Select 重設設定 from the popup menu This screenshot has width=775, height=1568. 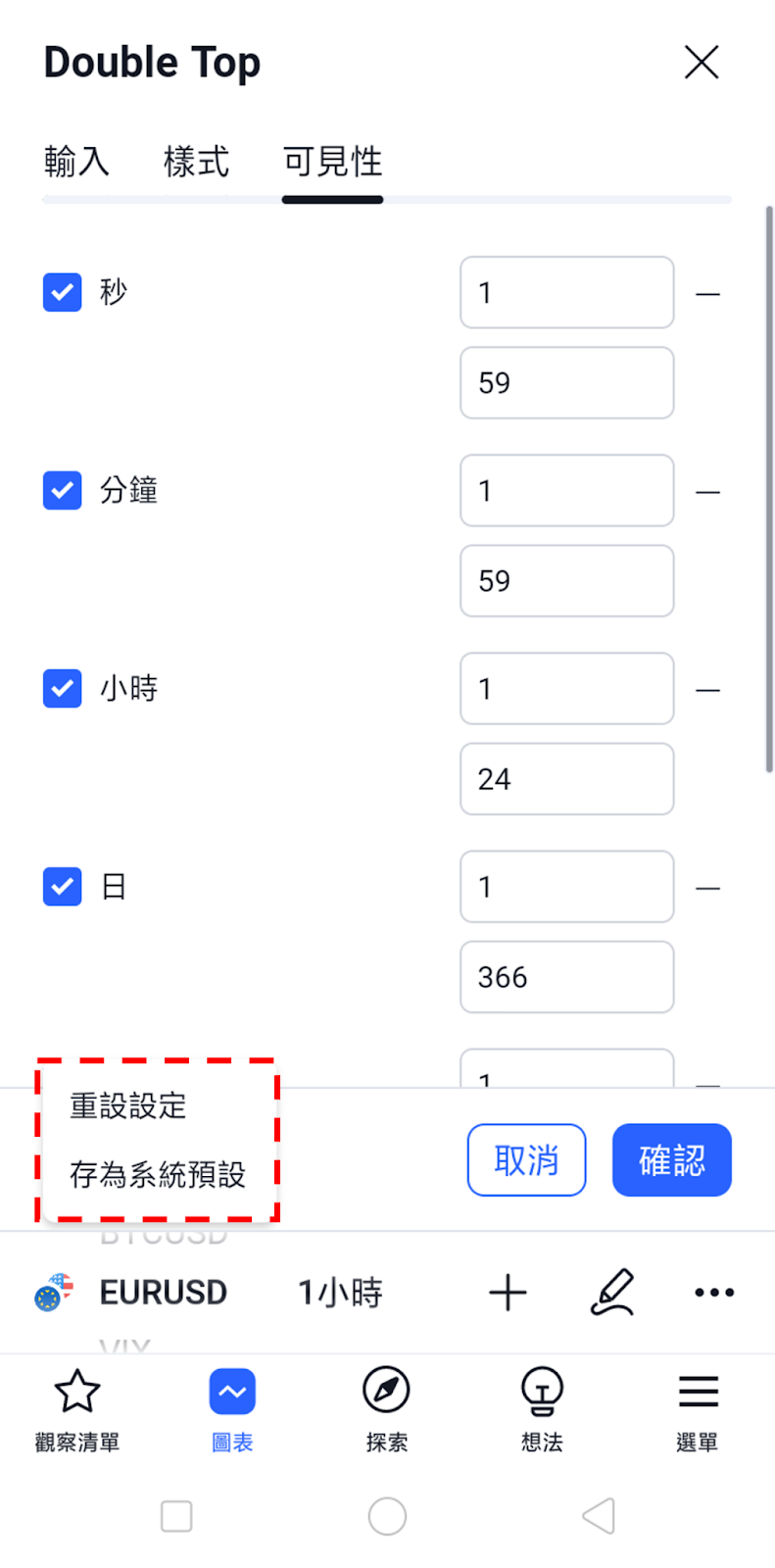click(128, 1105)
